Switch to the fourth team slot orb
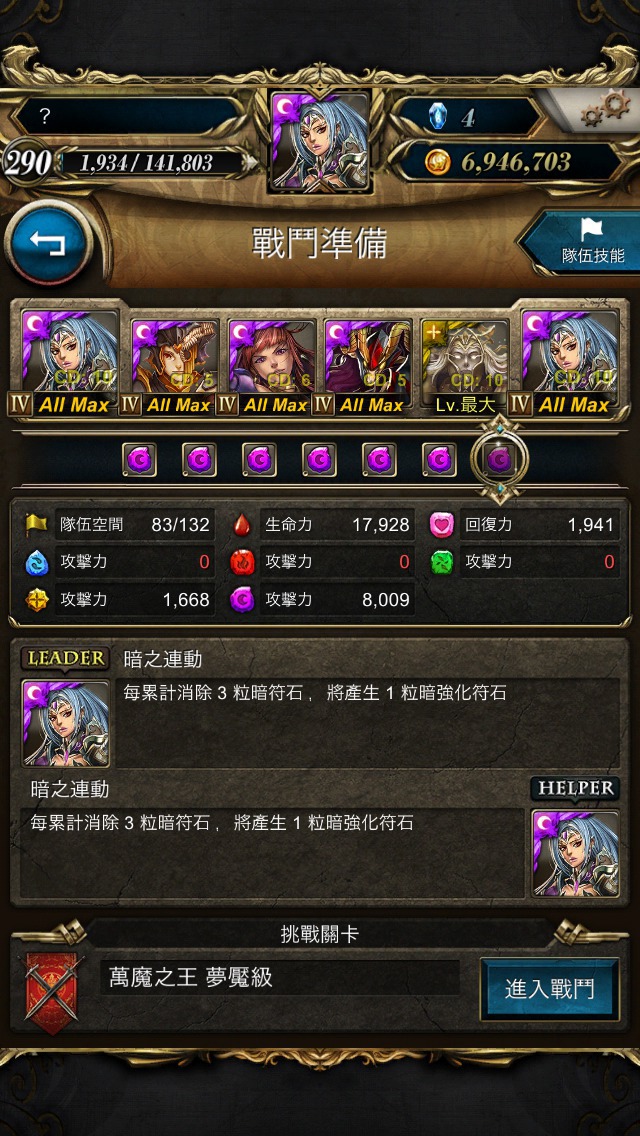Viewport: 640px width, 1136px height. (x=320, y=459)
